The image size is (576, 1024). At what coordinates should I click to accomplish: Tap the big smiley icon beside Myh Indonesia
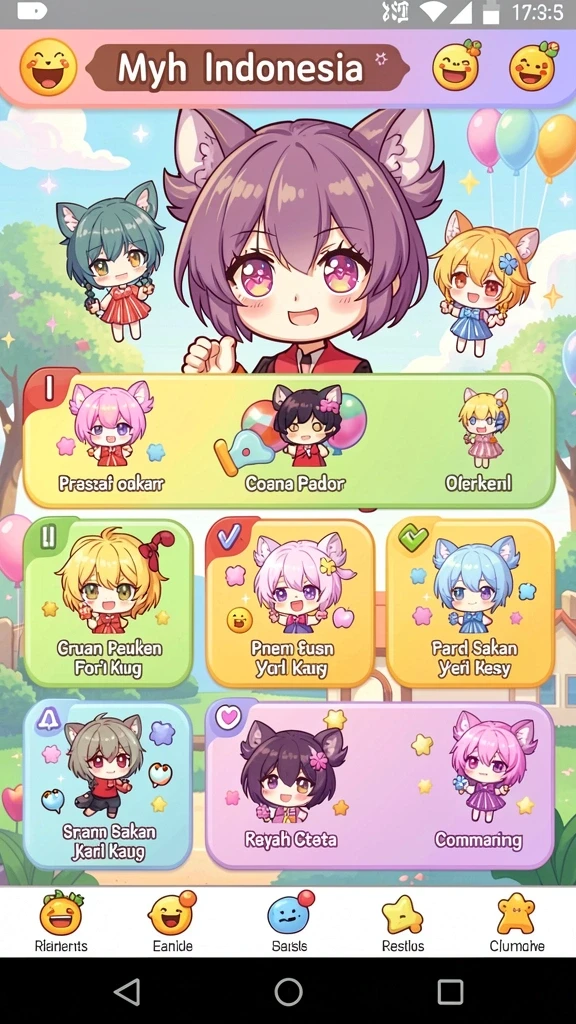48,67
